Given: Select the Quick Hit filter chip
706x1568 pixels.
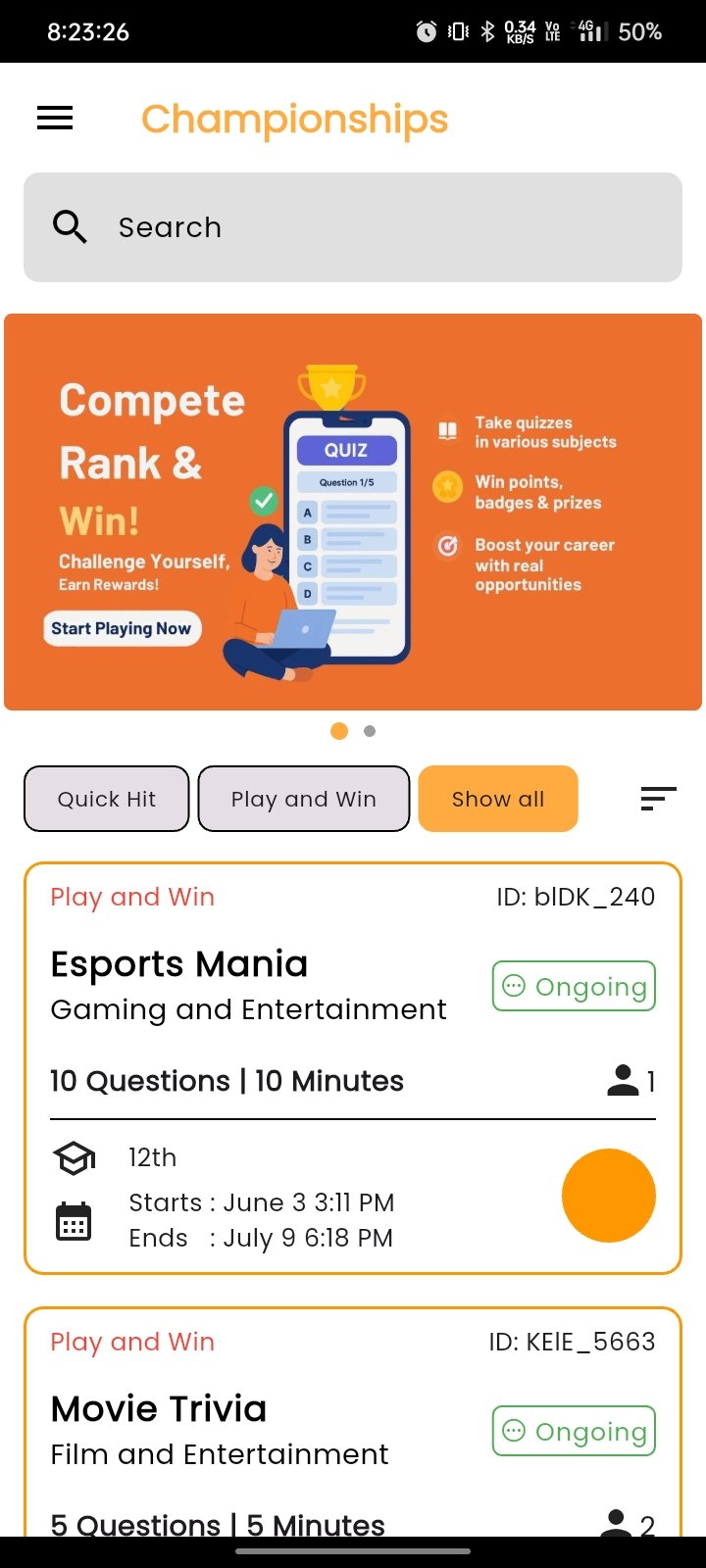Looking at the screenshot, I should coord(106,799).
